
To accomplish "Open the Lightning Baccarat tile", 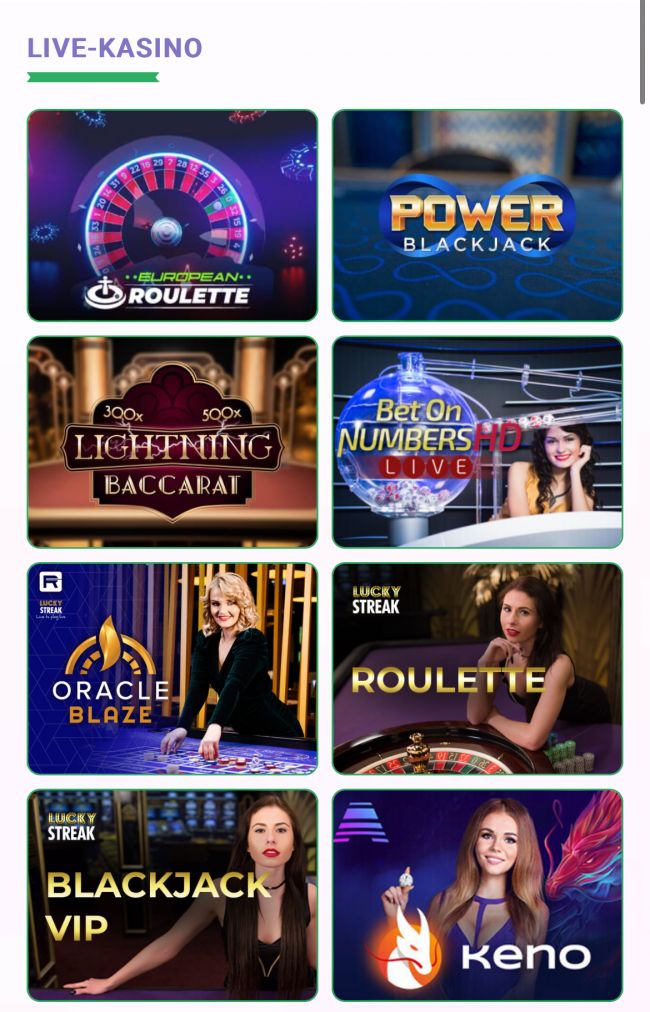I will [172, 442].
